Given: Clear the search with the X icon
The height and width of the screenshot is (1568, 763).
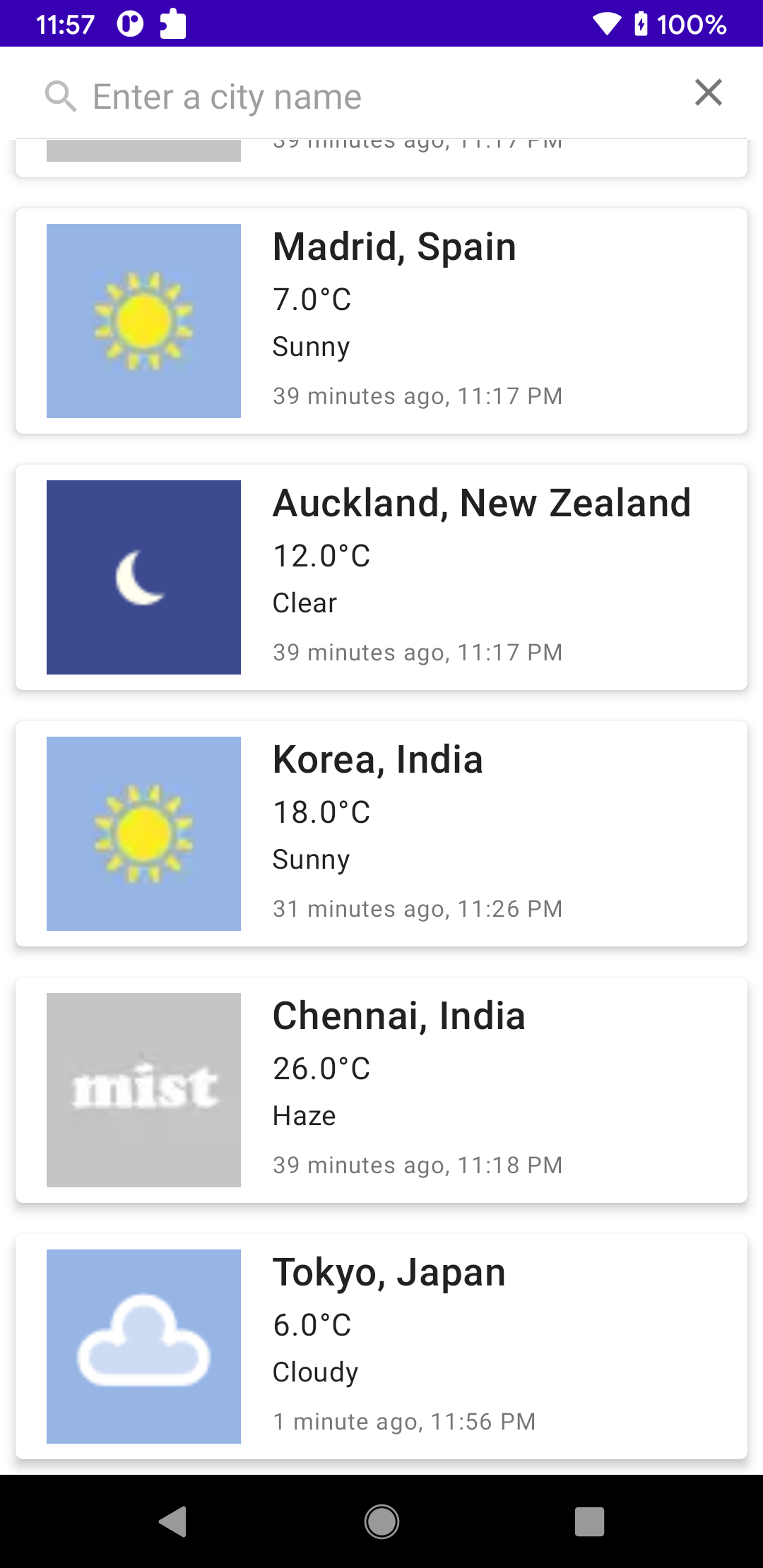Looking at the screenshot, I should [709, 93].
